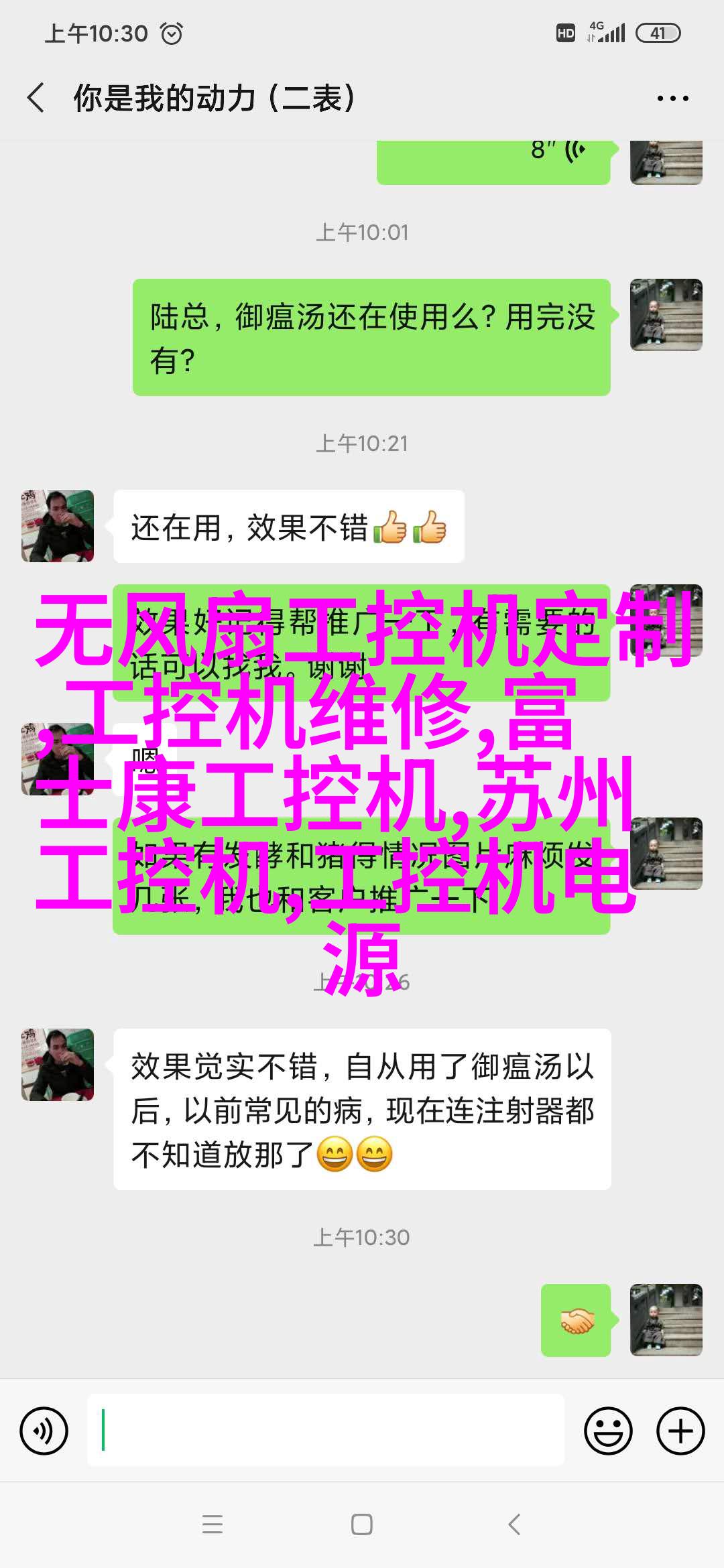Open the plus attachments menu
Viewport: 724px width, 1568px height.
coord(680,1431)
